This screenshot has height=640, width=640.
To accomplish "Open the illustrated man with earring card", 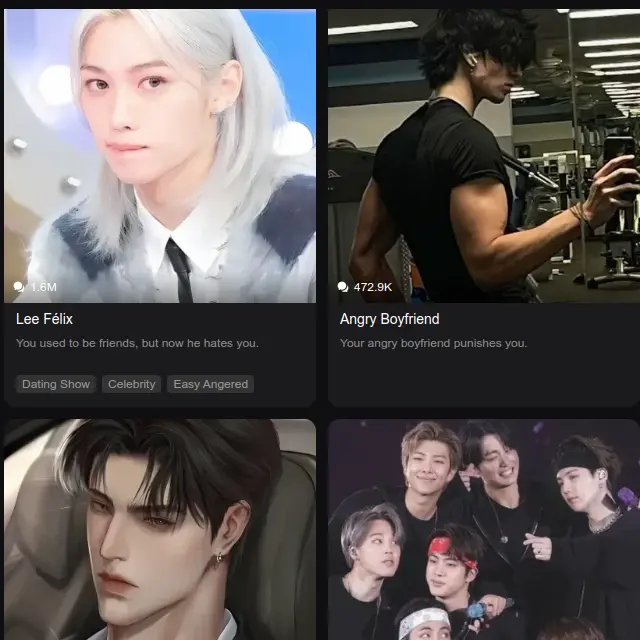I will [160, 530].
